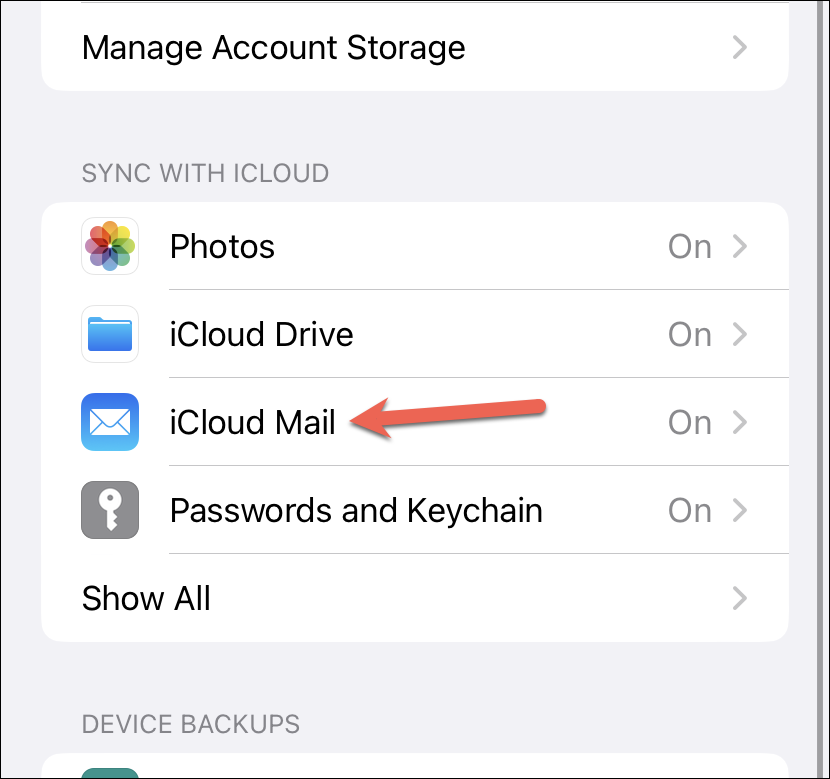Tap Show All synced apps
The height and width of the screenshot is (779, 830).
[414, 598]
